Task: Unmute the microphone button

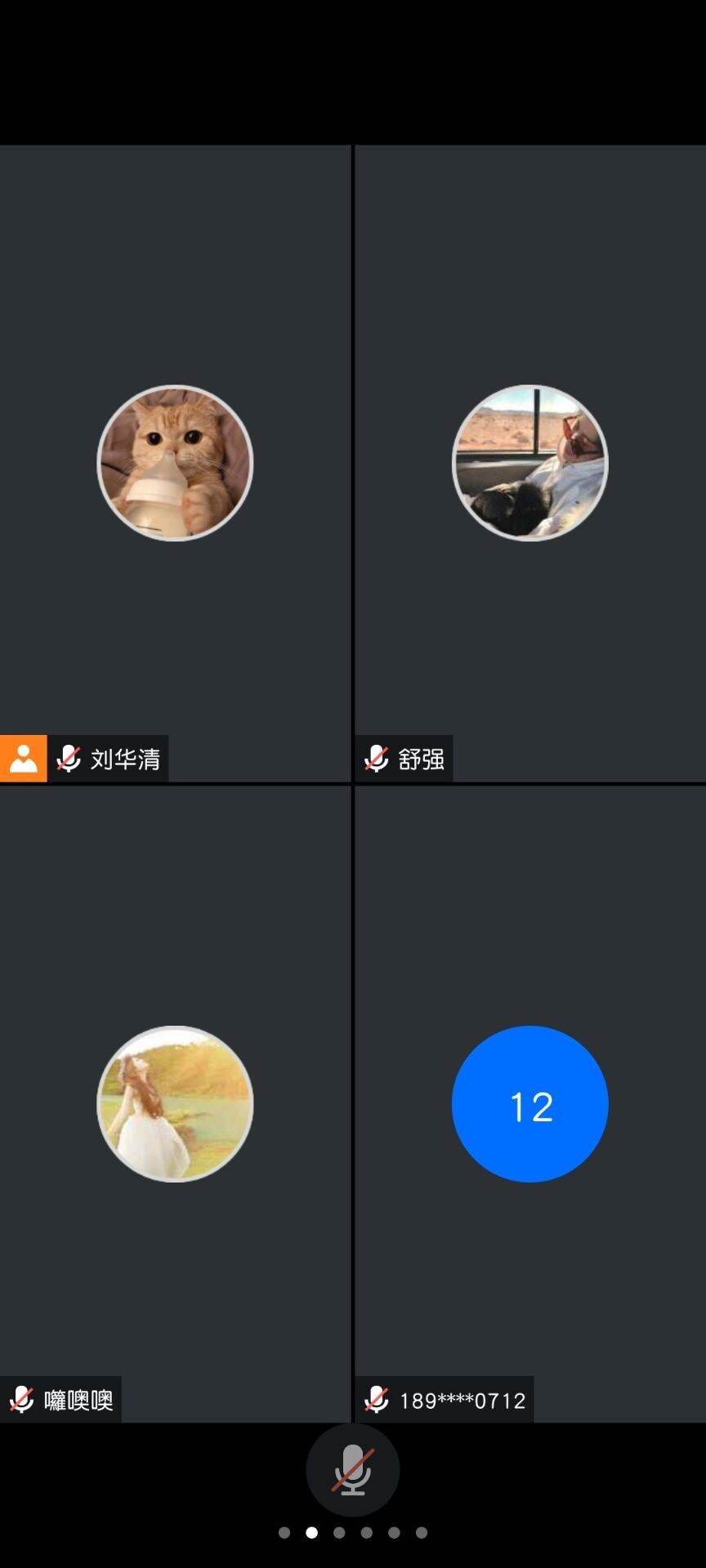Action: tap(353, 1469)
